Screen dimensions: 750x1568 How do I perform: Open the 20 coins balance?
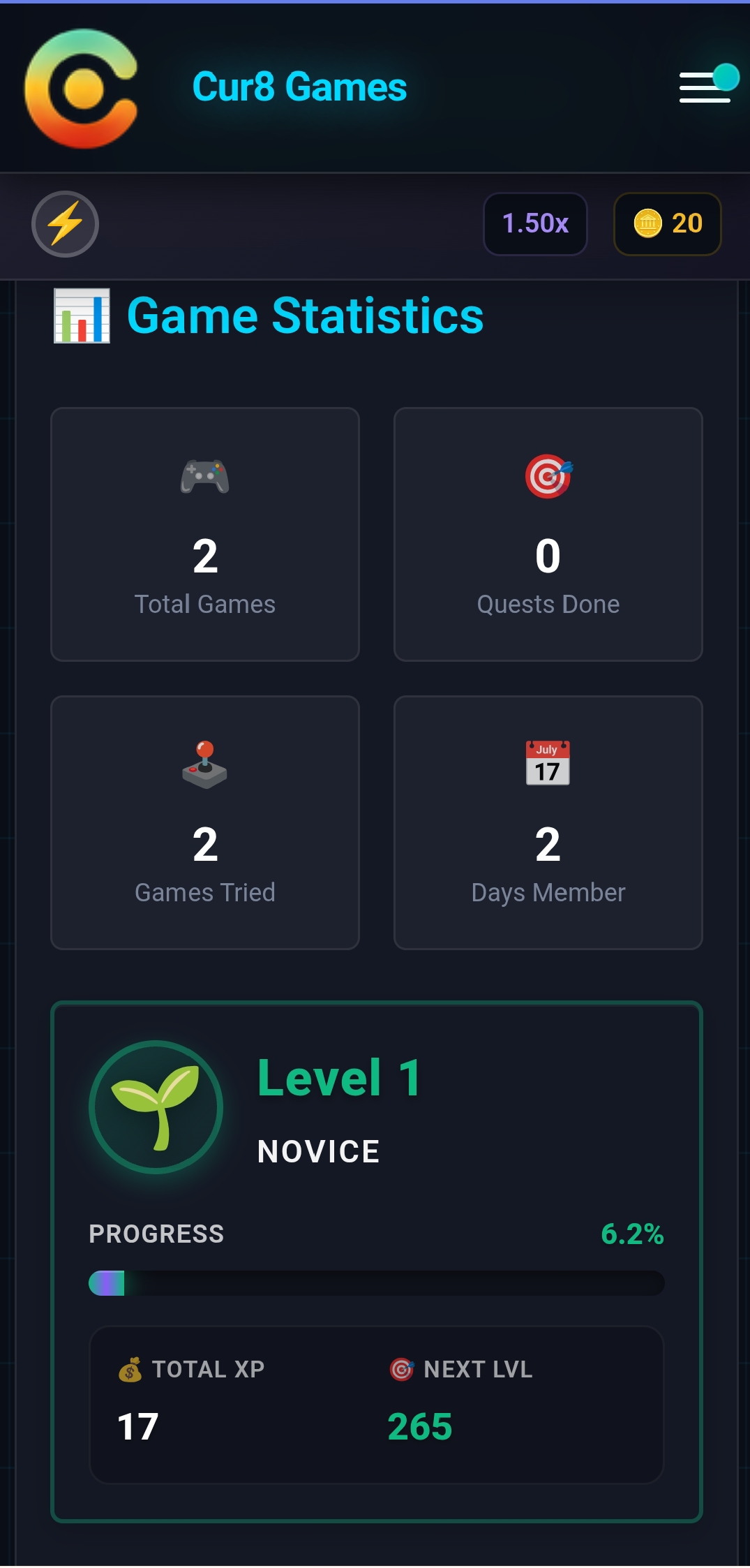(x=667, y=224)
